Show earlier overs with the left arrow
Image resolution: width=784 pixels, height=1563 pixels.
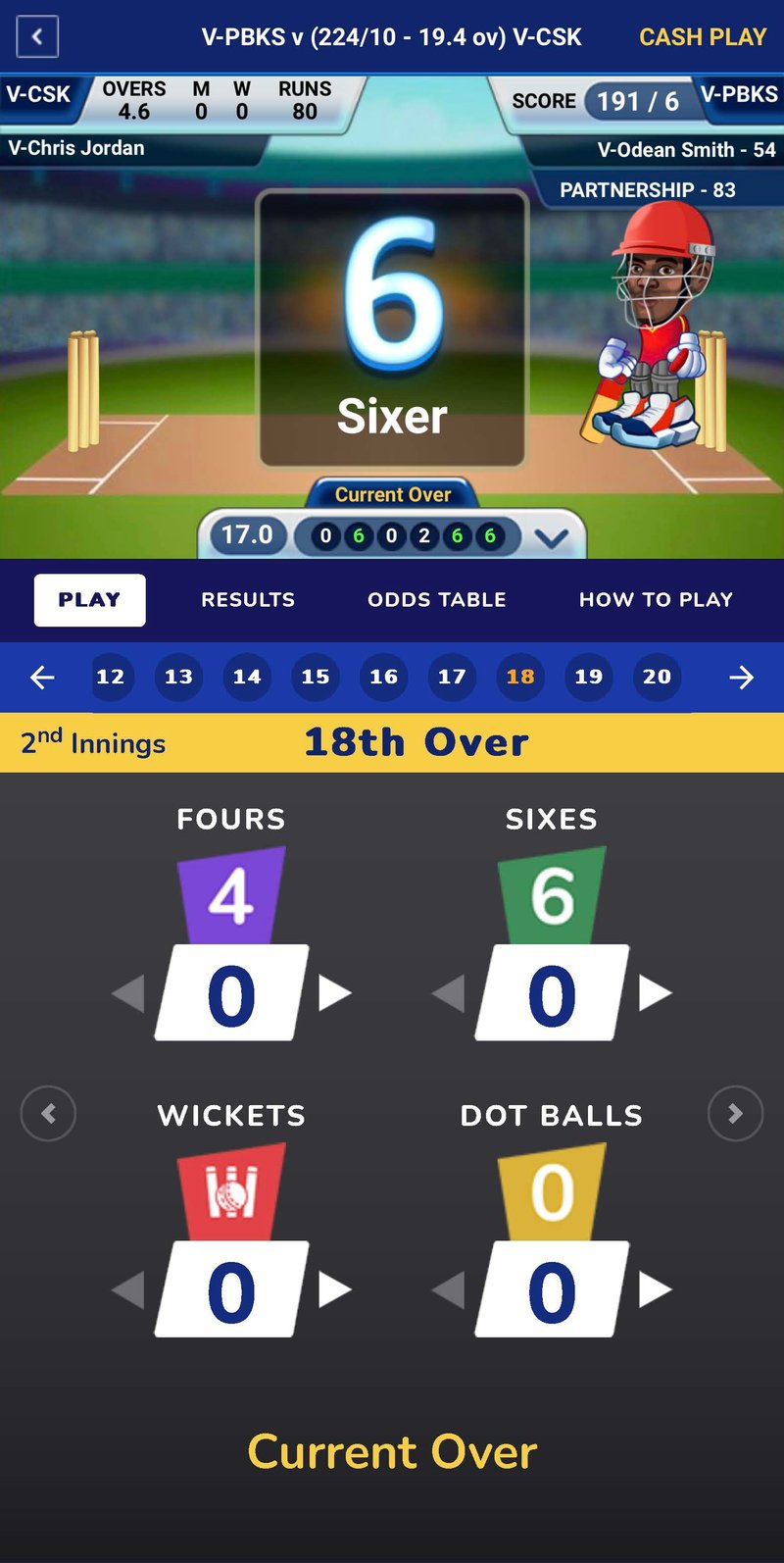coord(42,677)
